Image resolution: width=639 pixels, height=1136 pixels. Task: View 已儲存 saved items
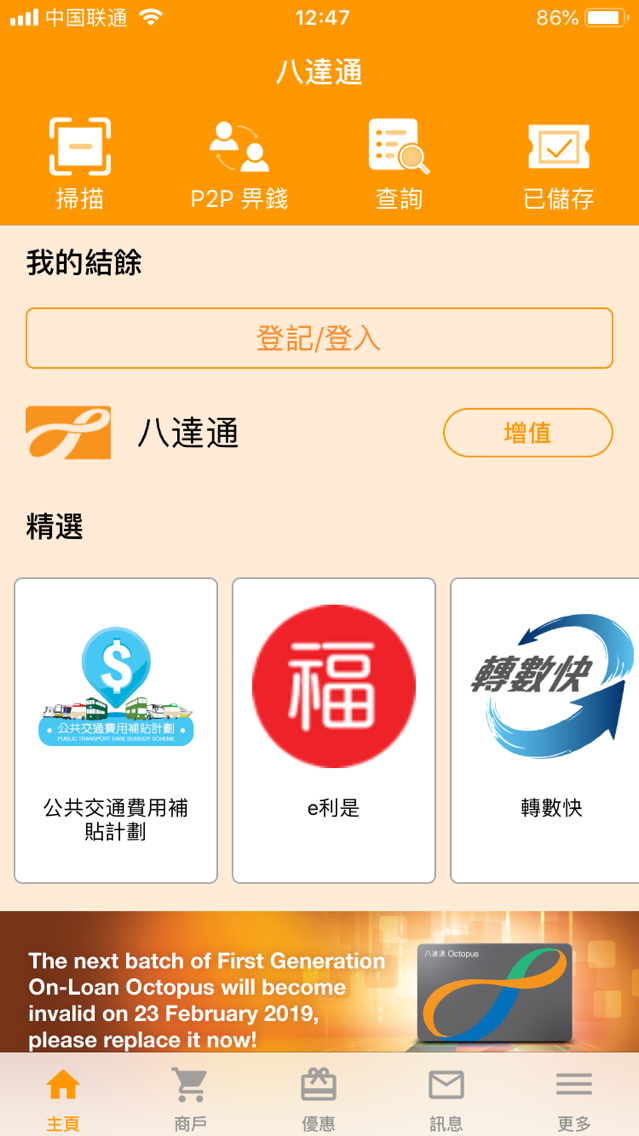pos(559,163)
